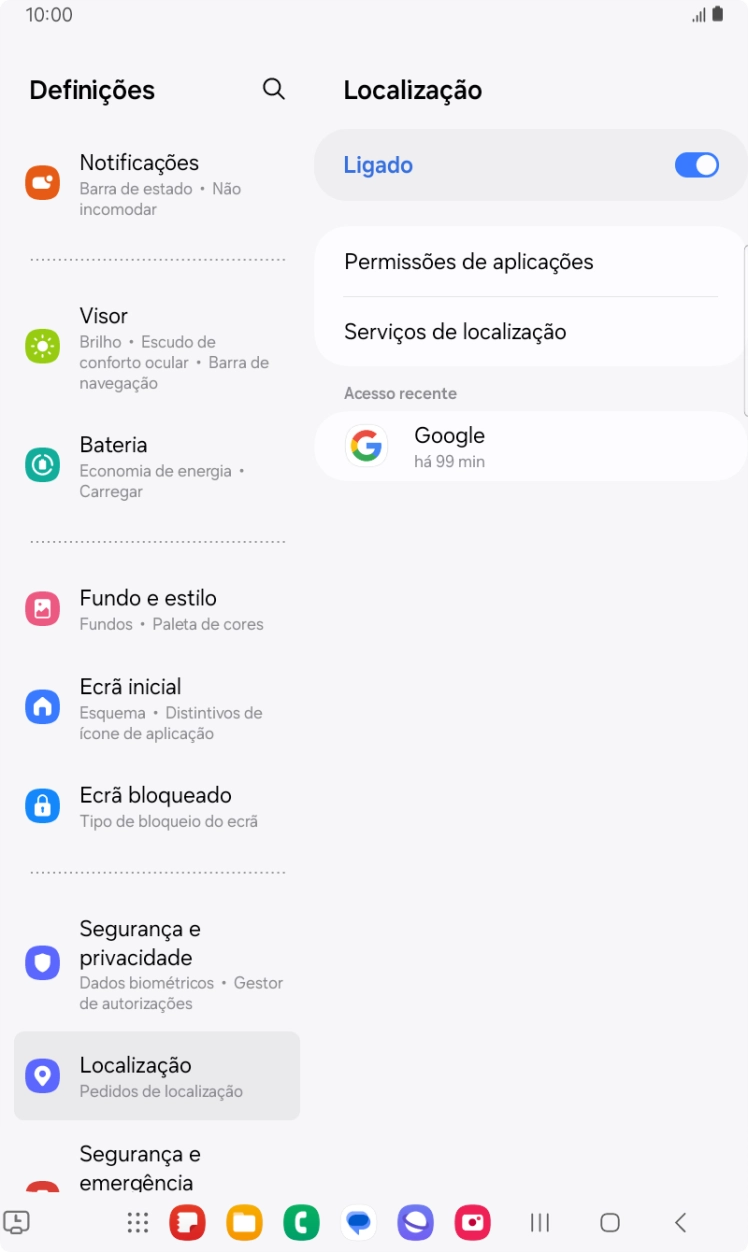Launch Samsung Internet from the taskbar
The height and width of the screenshot is (1252, 748).
(415, 1222)
